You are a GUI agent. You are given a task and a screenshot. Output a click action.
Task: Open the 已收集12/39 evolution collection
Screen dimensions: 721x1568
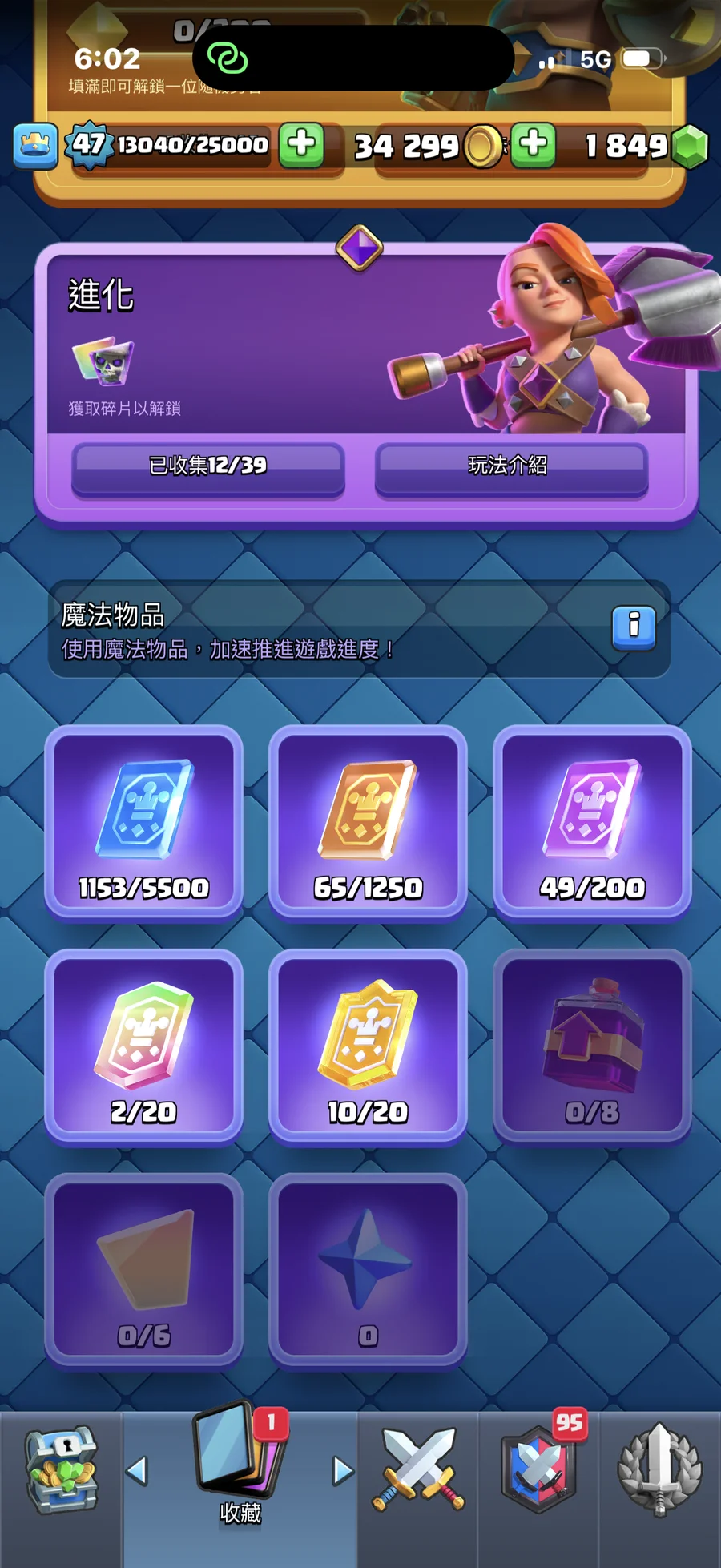(x=208, y=467)
